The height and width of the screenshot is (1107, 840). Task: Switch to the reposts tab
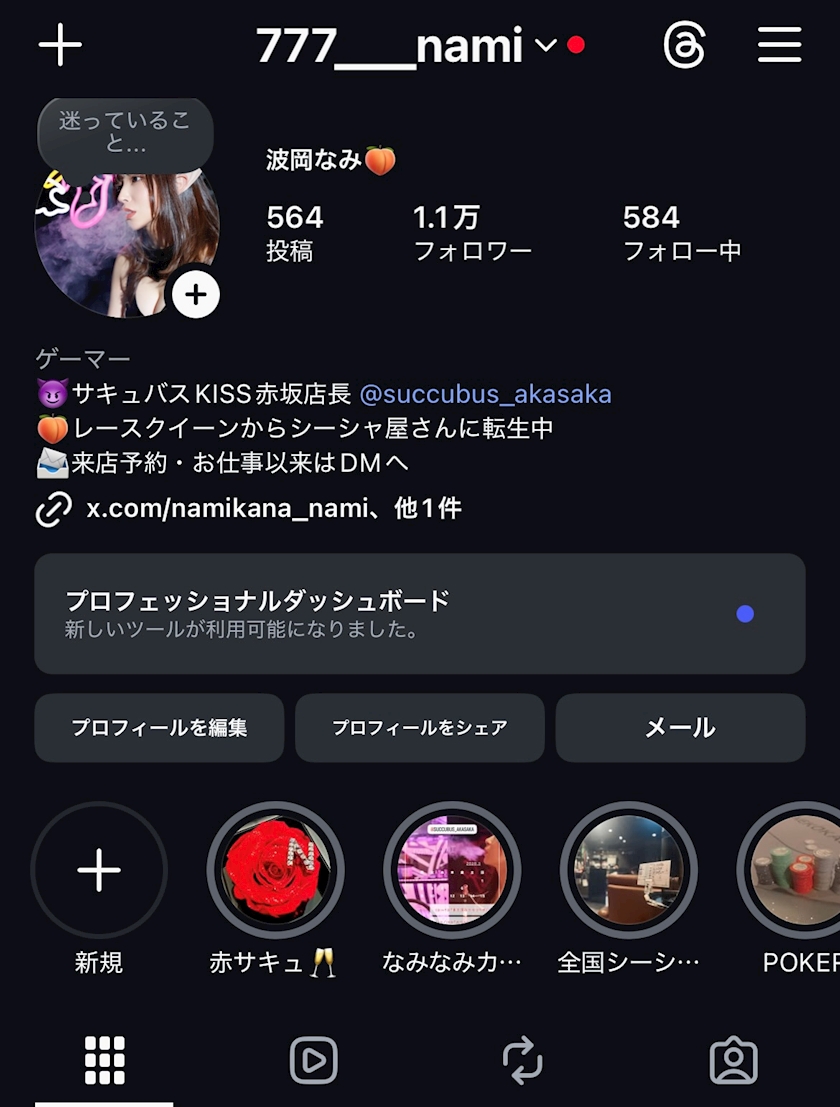522,1060
